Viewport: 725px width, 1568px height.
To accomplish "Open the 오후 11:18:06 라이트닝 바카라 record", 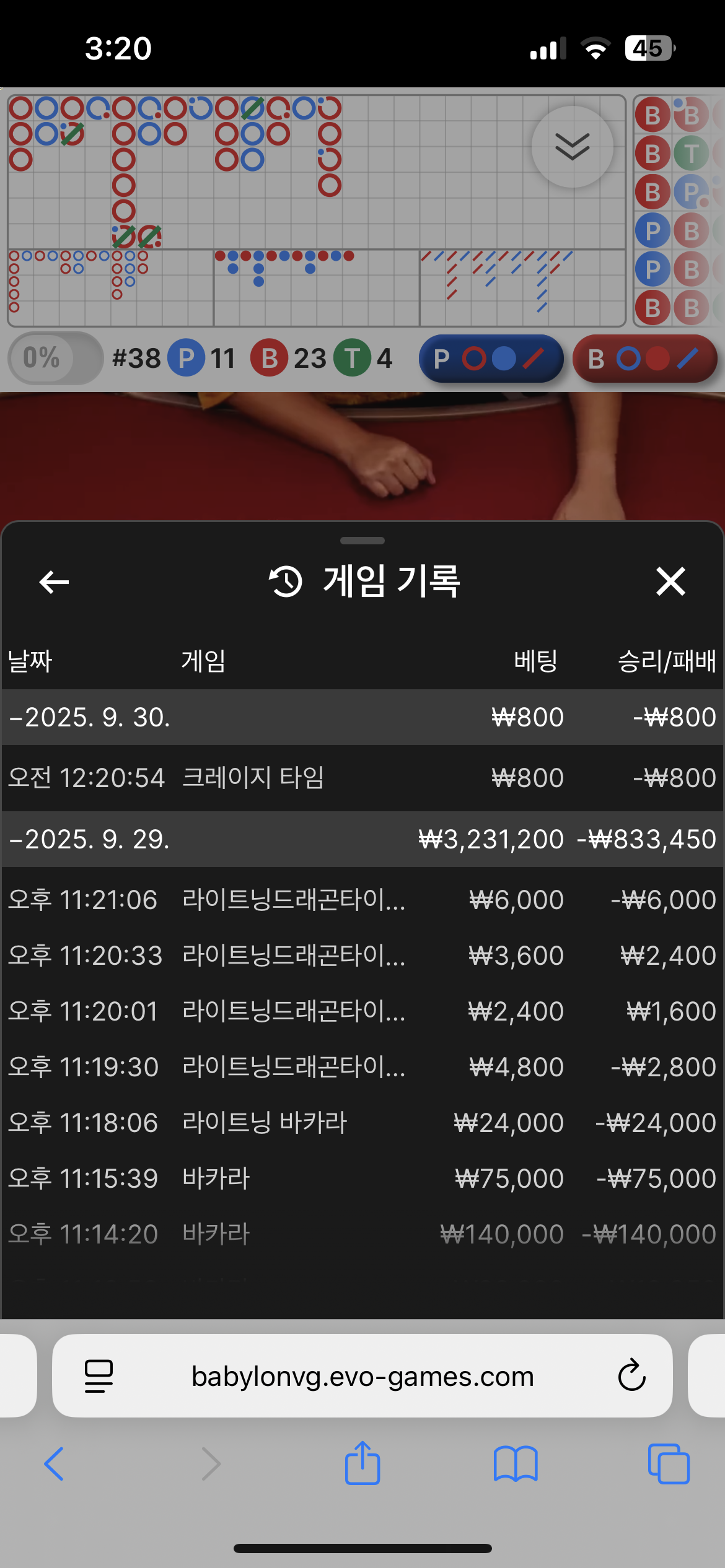I will [362, 1123].
